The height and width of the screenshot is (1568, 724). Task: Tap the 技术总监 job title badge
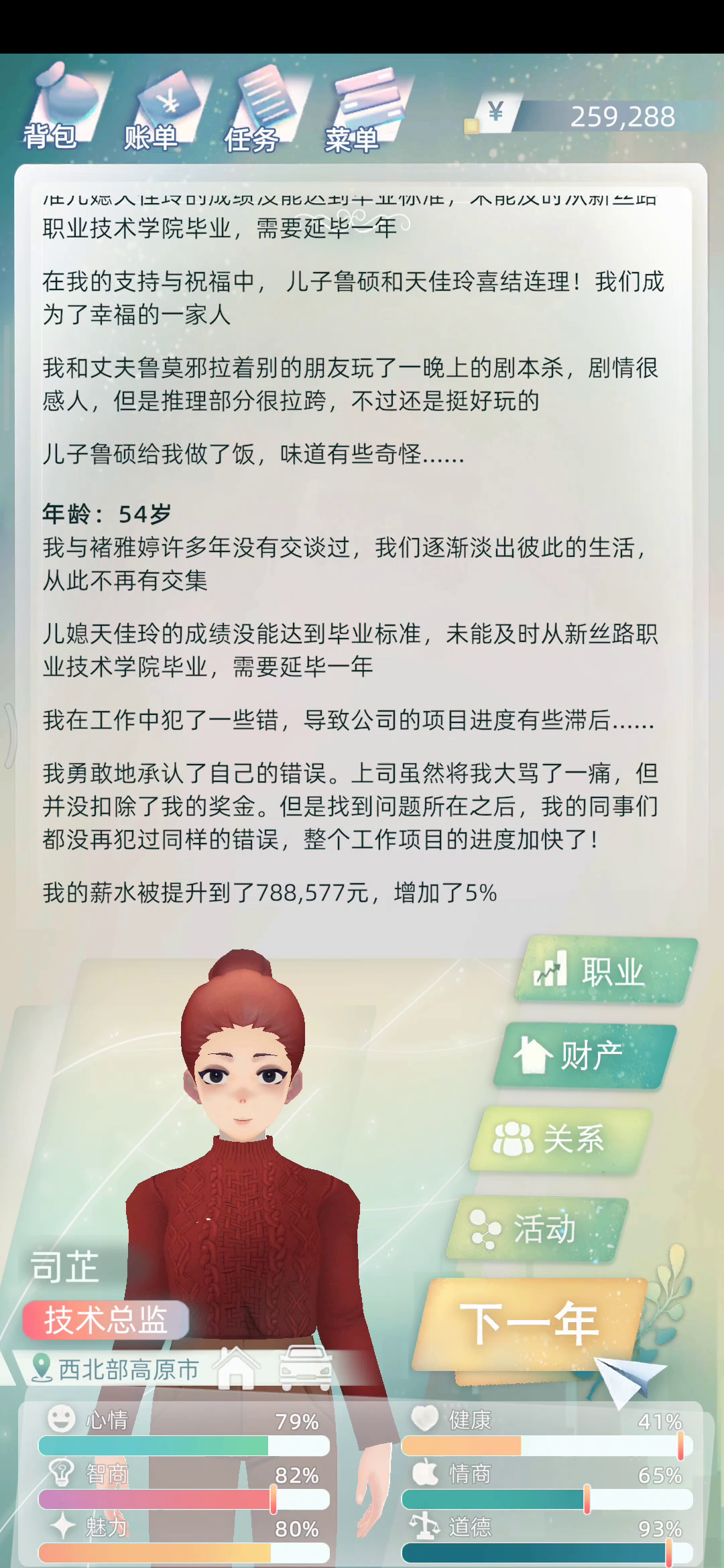click(105, 1320)
